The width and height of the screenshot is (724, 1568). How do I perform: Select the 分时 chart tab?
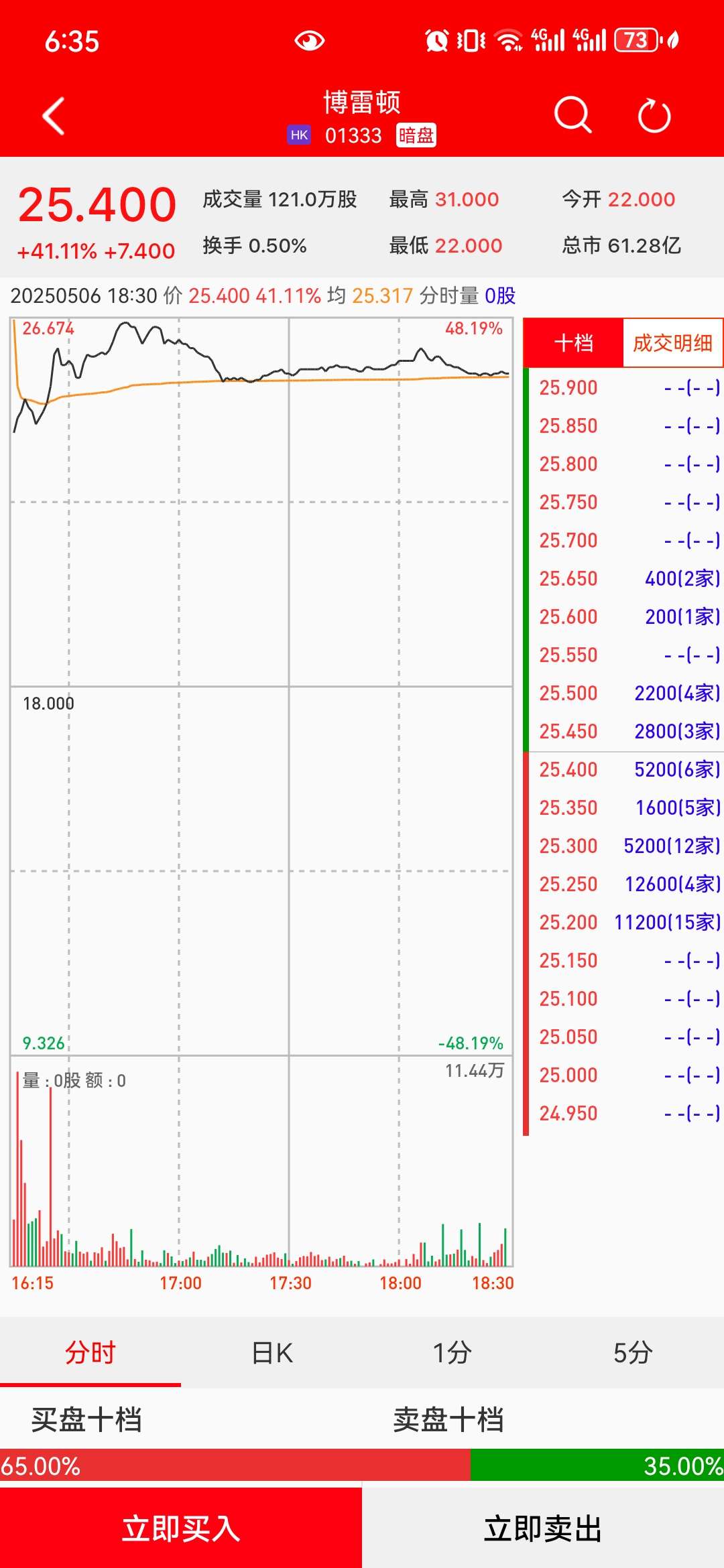(90, 1352)
